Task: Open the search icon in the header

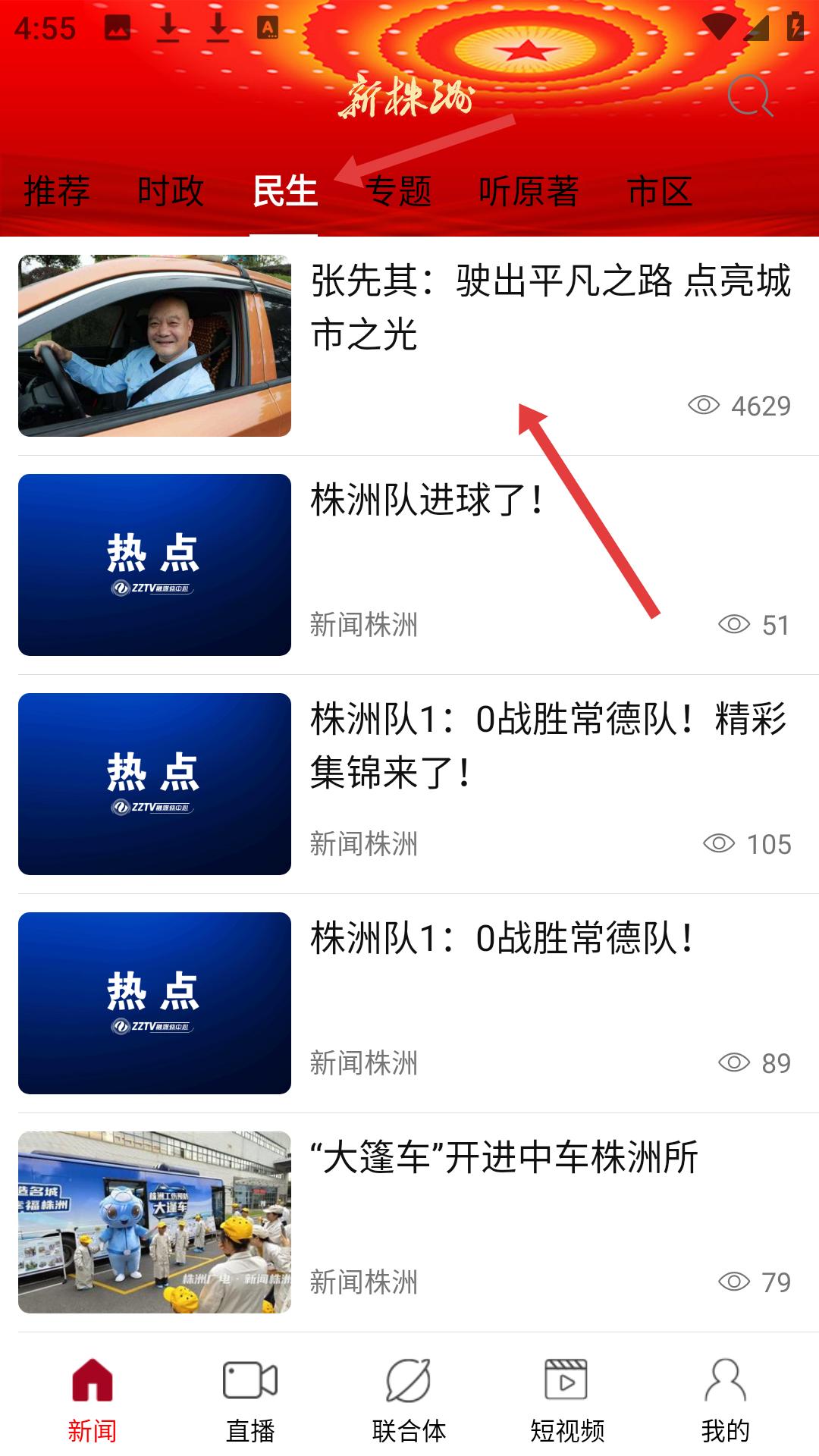Action: (750, 96)
